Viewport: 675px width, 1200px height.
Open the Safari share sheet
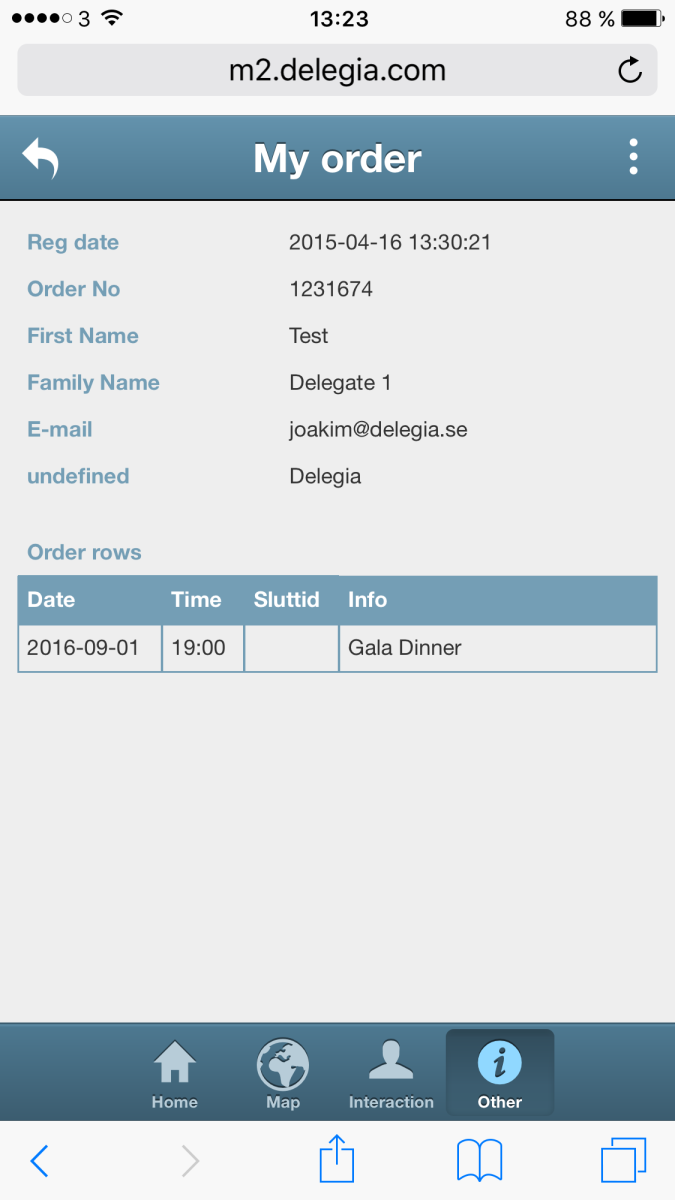pos(337,1160)
